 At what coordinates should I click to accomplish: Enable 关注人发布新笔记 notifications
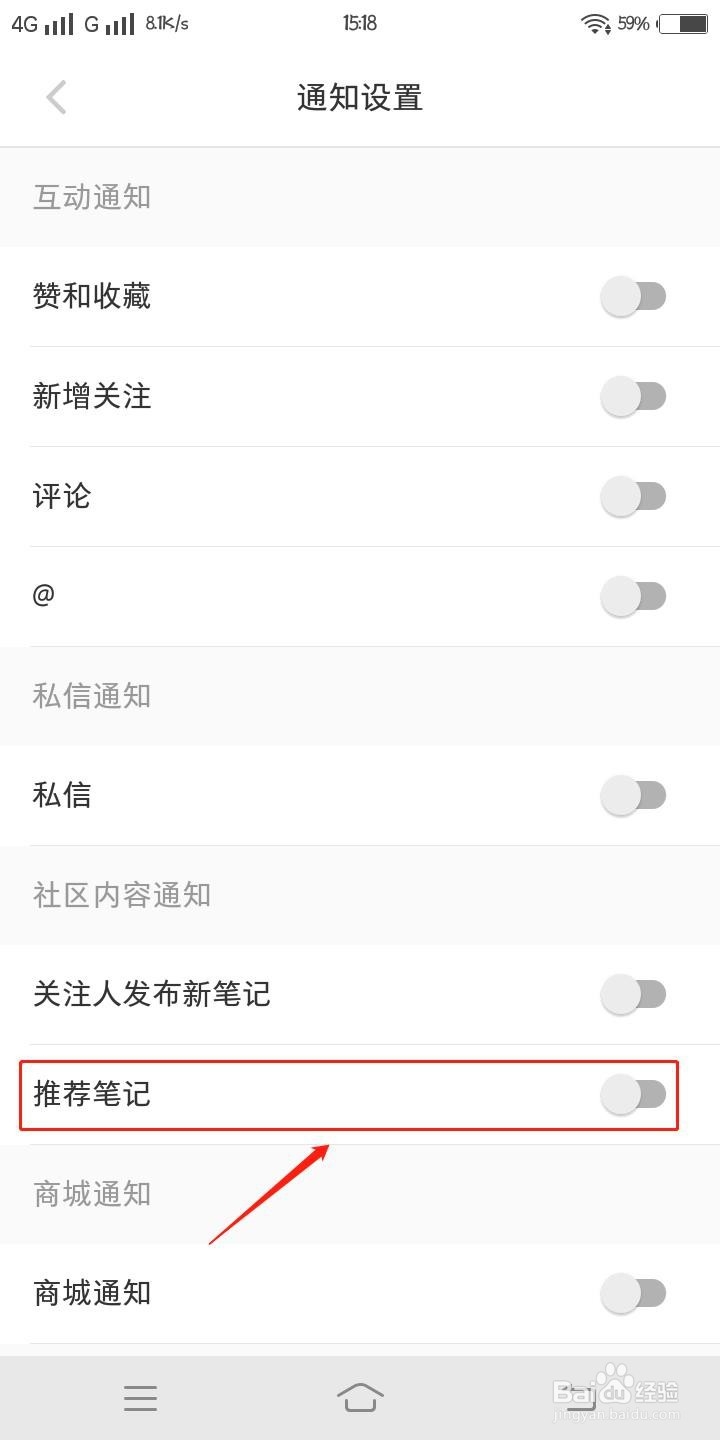634,994
